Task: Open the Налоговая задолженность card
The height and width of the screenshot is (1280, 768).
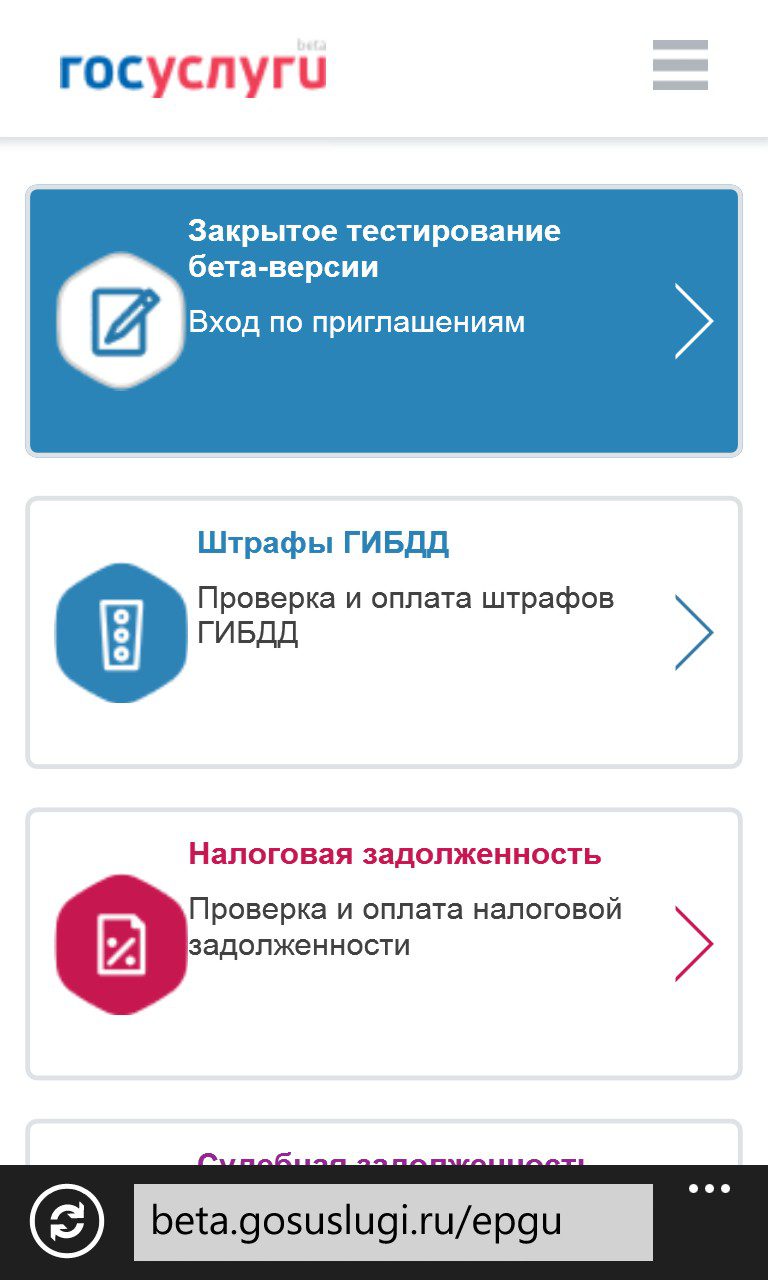Action: [384, 943]
